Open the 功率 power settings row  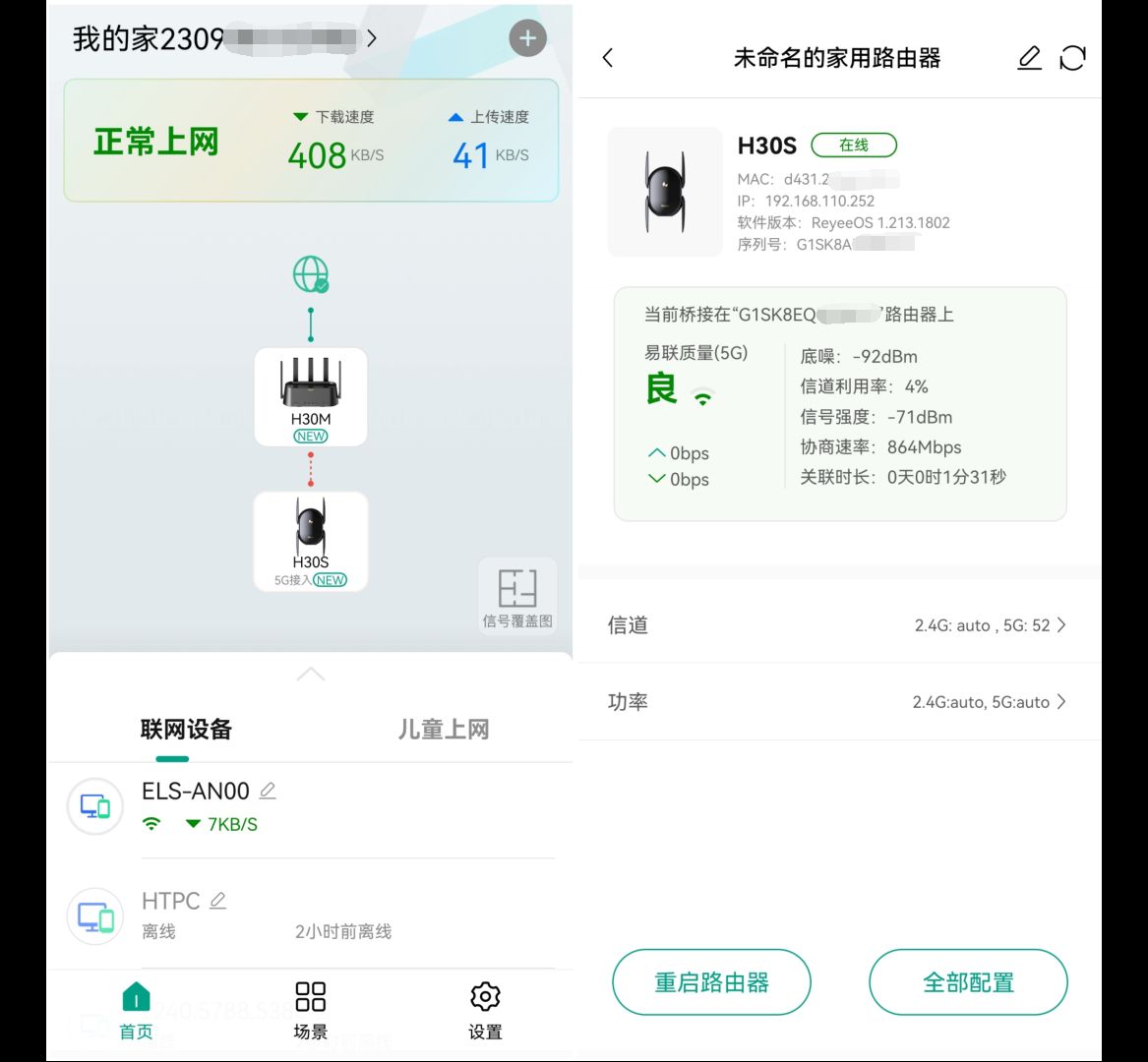838,702
